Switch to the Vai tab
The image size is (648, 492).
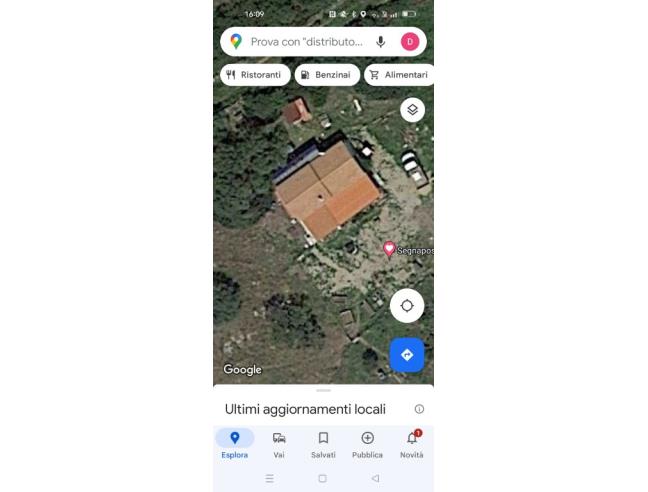(x=279, y=444)
